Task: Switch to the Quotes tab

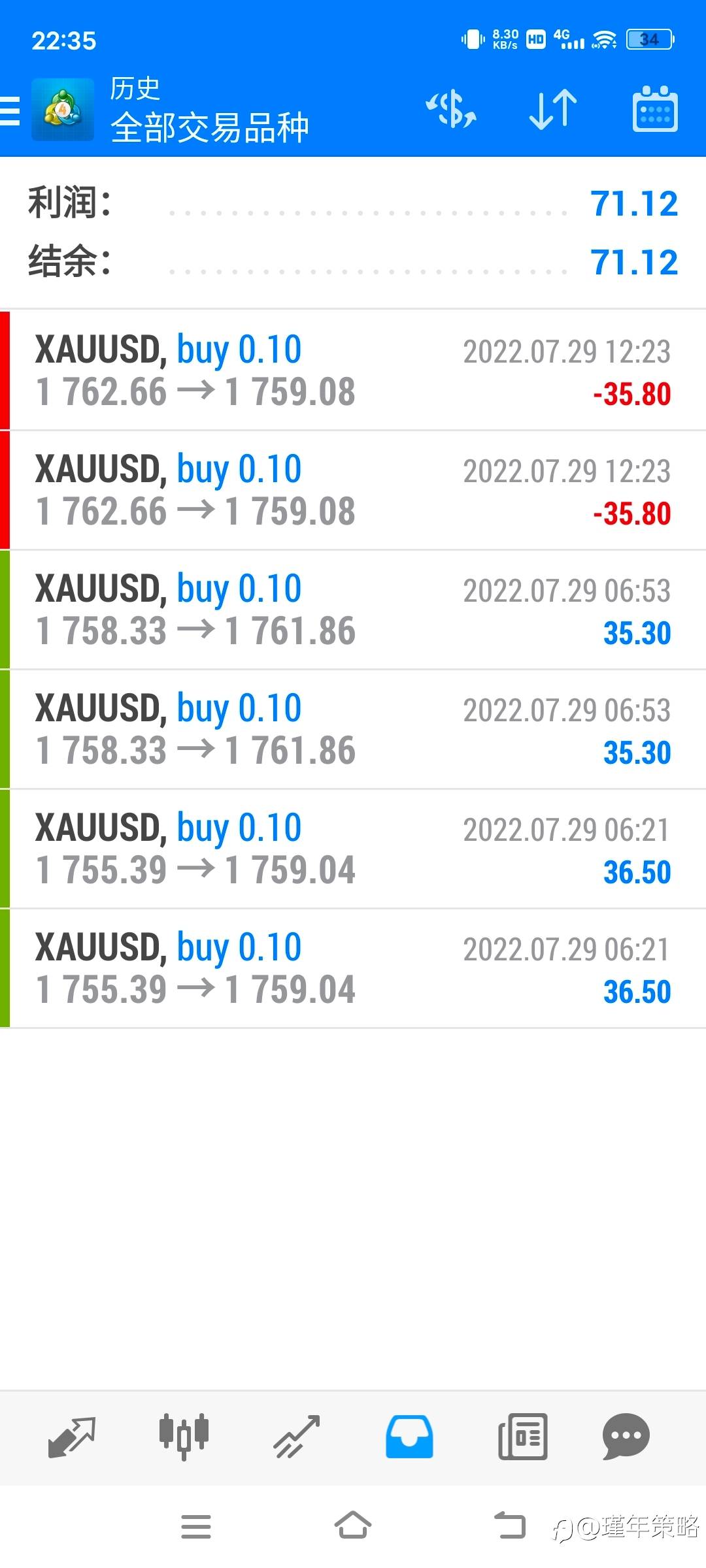Action: coord(72,1437)
